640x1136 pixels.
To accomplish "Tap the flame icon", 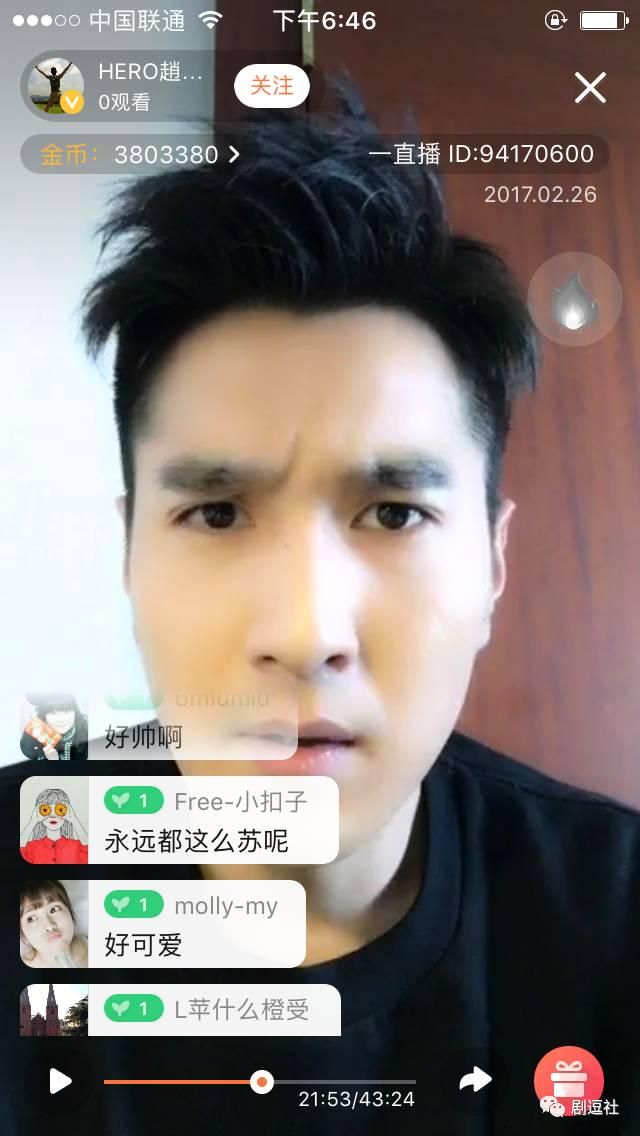I will pyautogui.click(x=574, y=300).
